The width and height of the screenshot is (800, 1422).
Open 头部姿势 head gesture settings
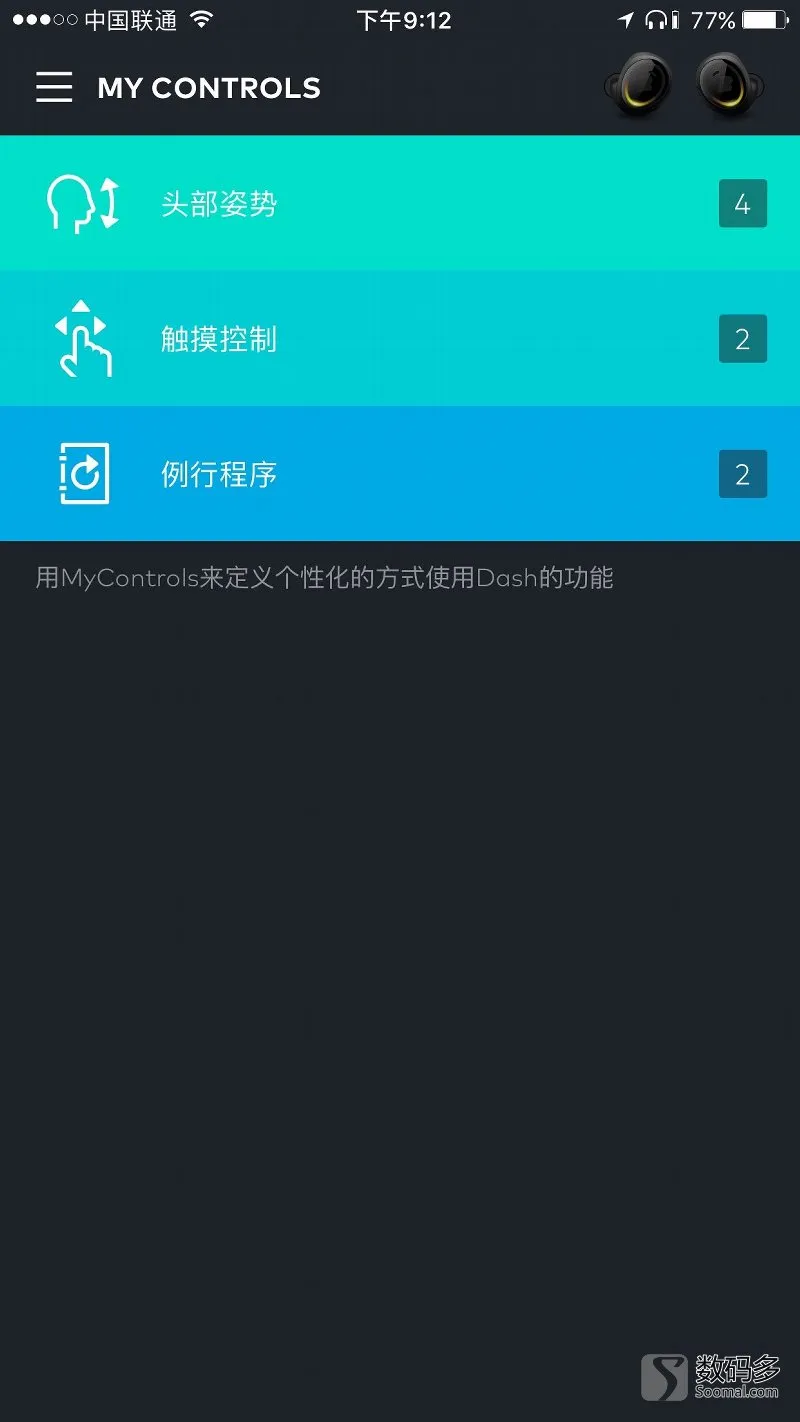(400, 204)
